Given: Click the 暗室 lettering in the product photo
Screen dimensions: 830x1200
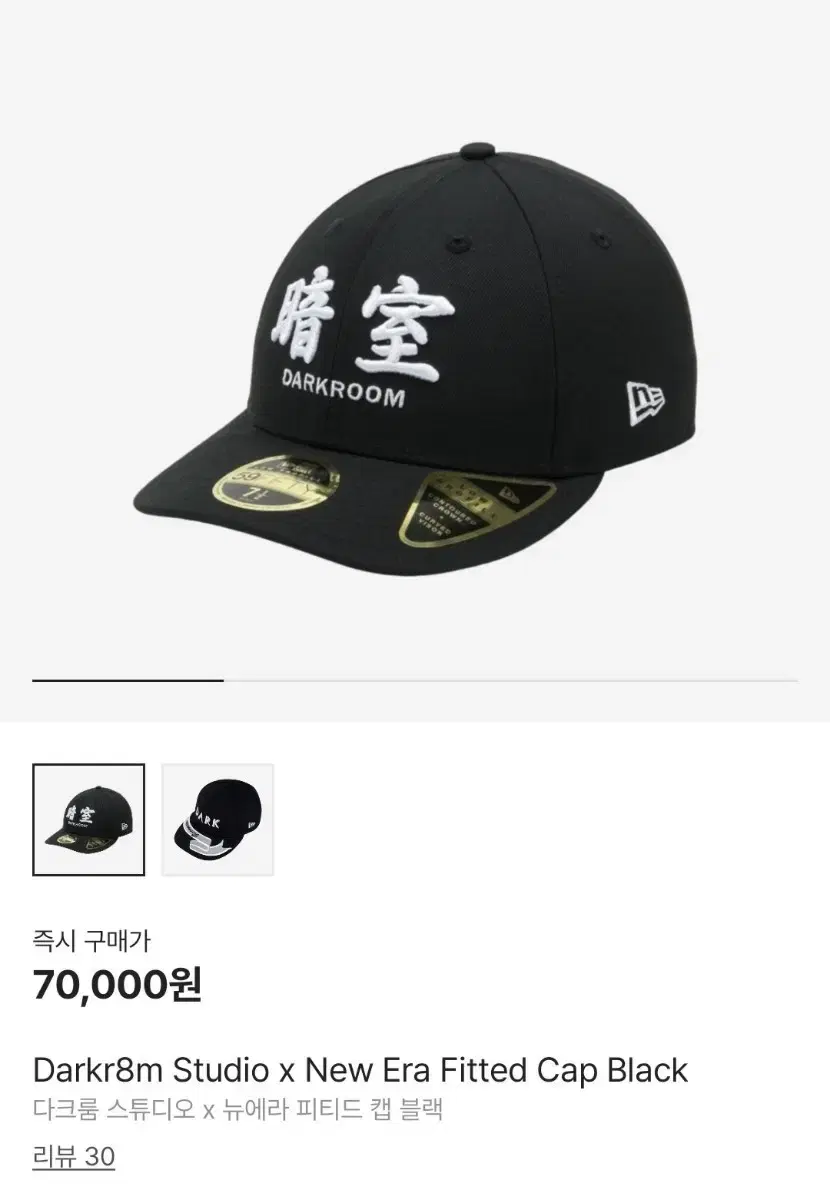Looking at the screenshot, I should tap(358, 318).
